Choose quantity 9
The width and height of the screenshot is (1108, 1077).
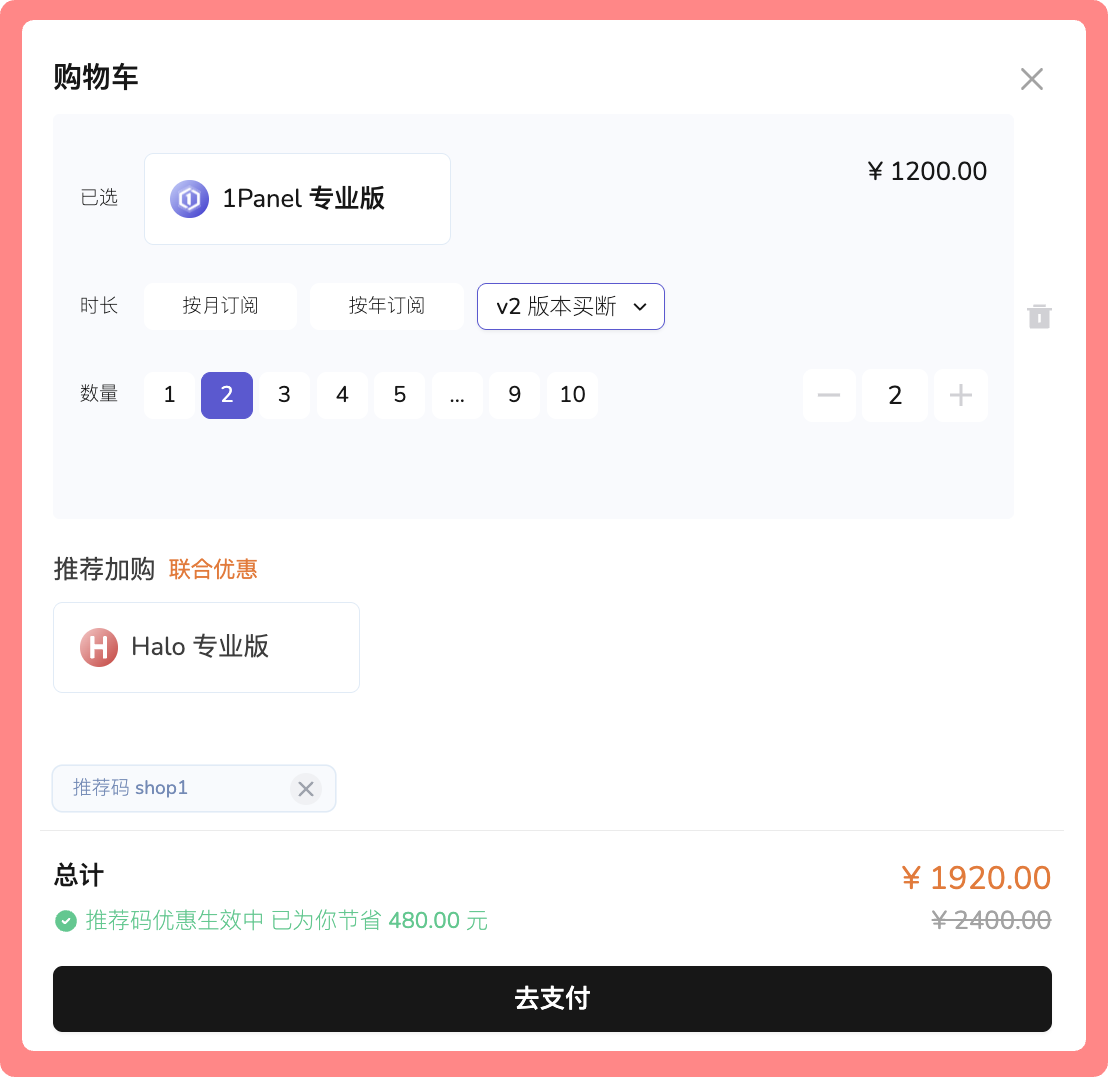click(x=514, y=395)
